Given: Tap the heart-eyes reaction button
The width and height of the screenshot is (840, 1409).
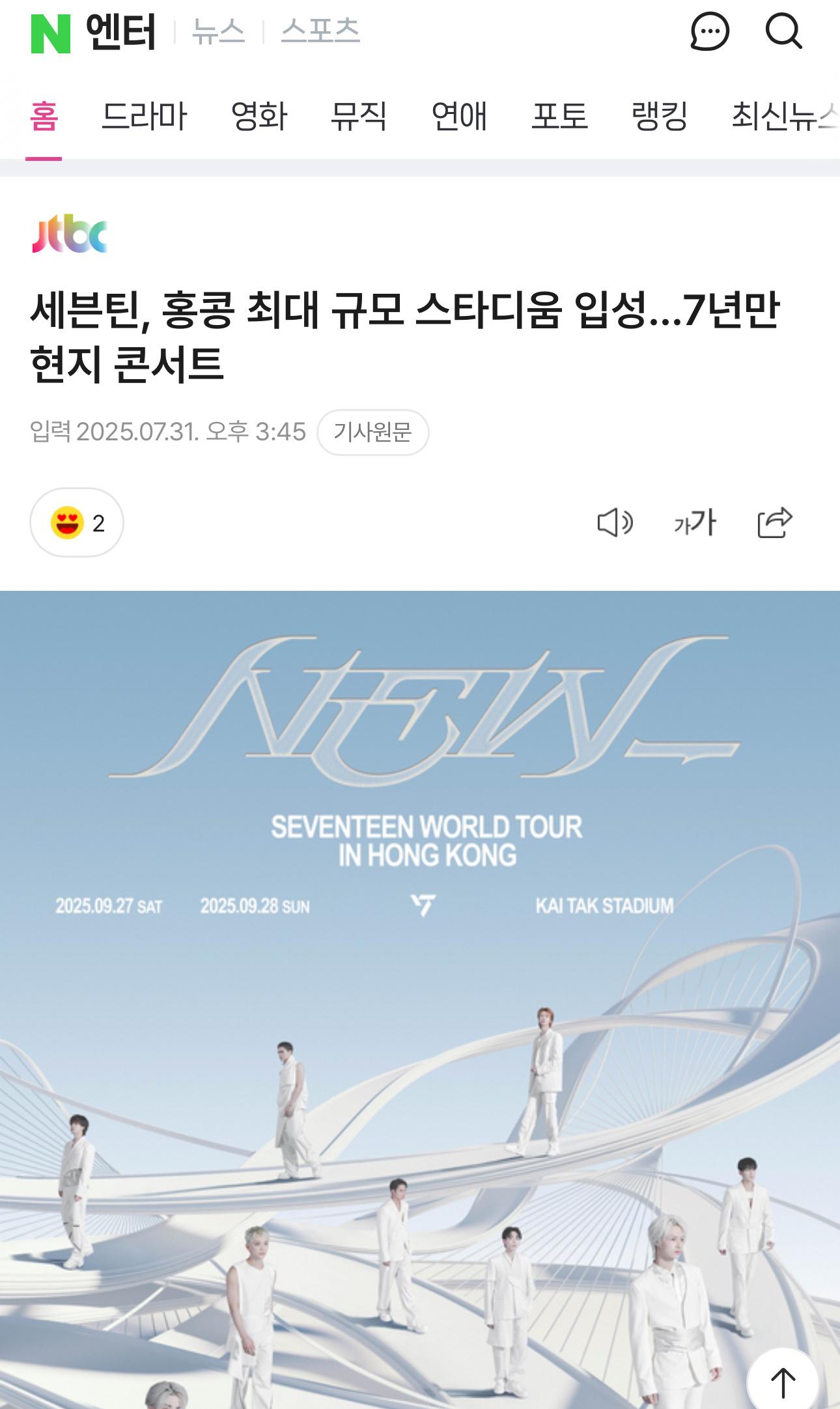Looking at the screenshot, I should [x=77, y=522].
